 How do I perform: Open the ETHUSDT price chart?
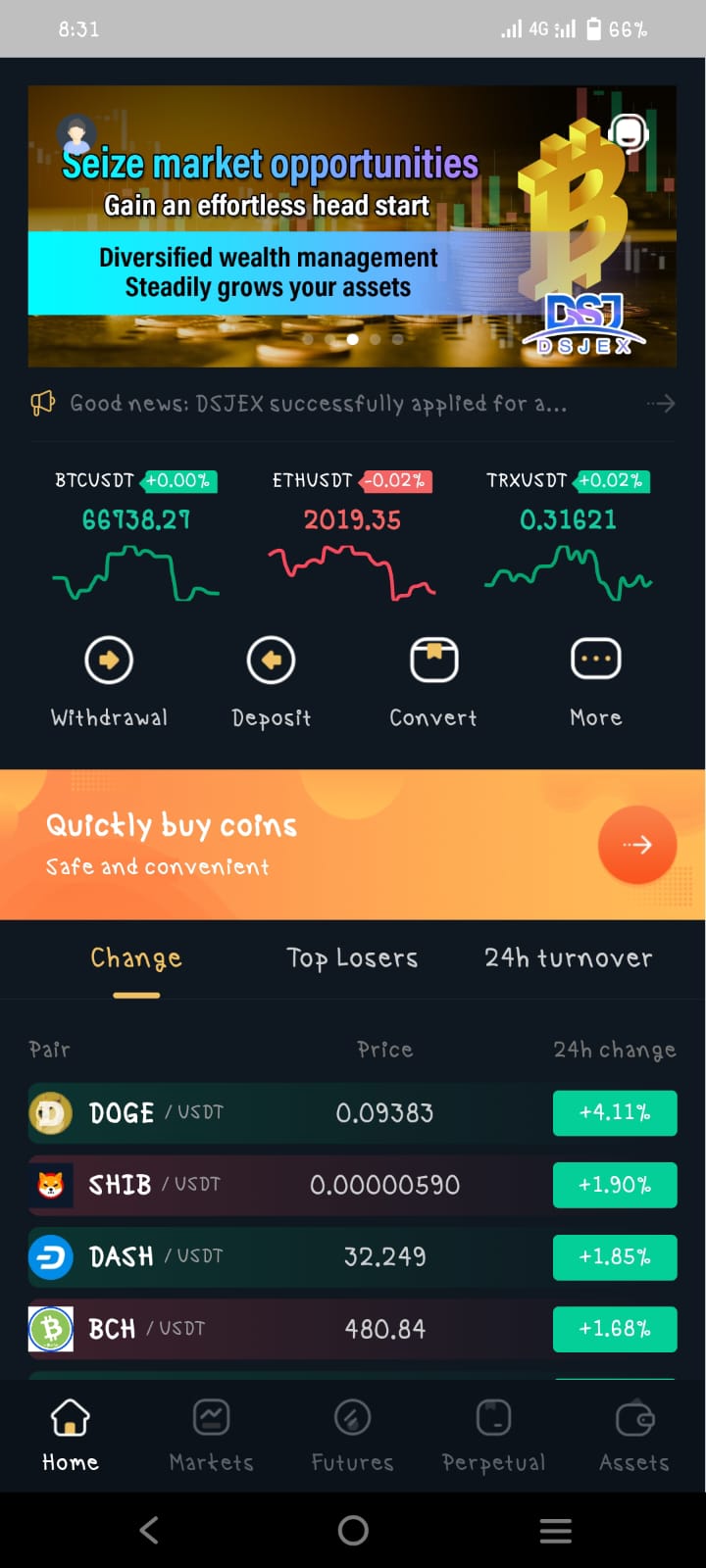coord(352,536)
